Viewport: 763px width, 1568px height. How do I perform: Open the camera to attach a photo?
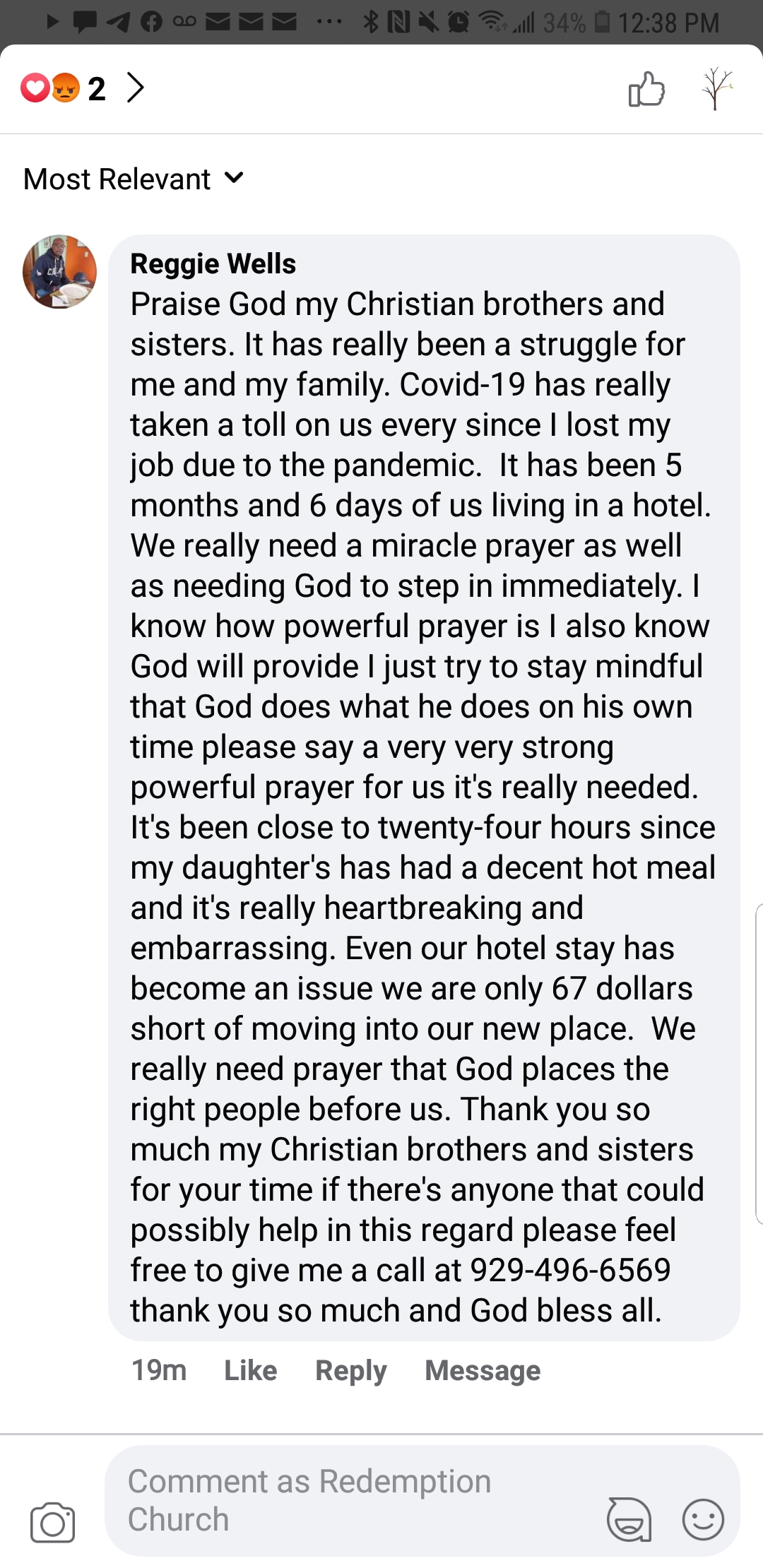click(x=52, y=1522)
